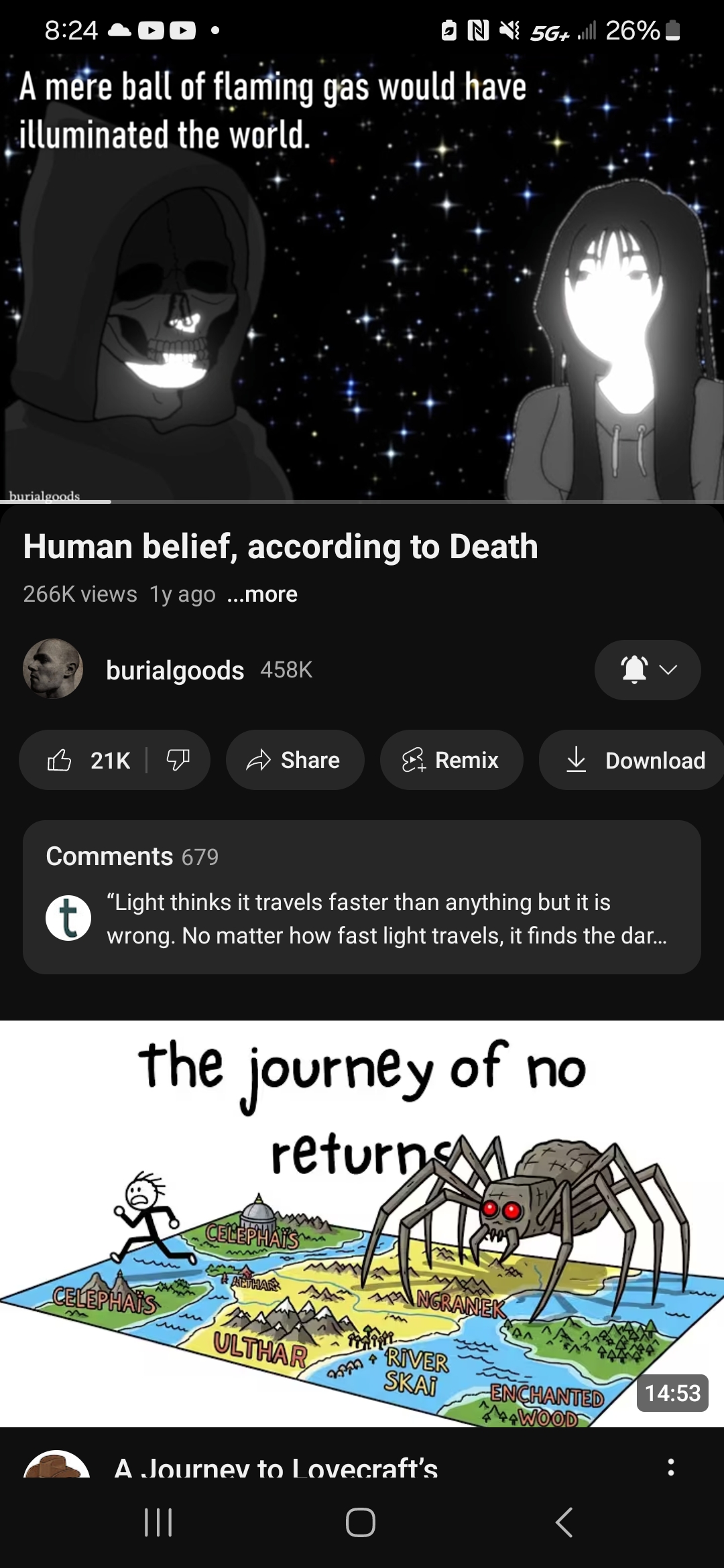Go back with the system back button

pyautogui.click(x=564, y=1522)
